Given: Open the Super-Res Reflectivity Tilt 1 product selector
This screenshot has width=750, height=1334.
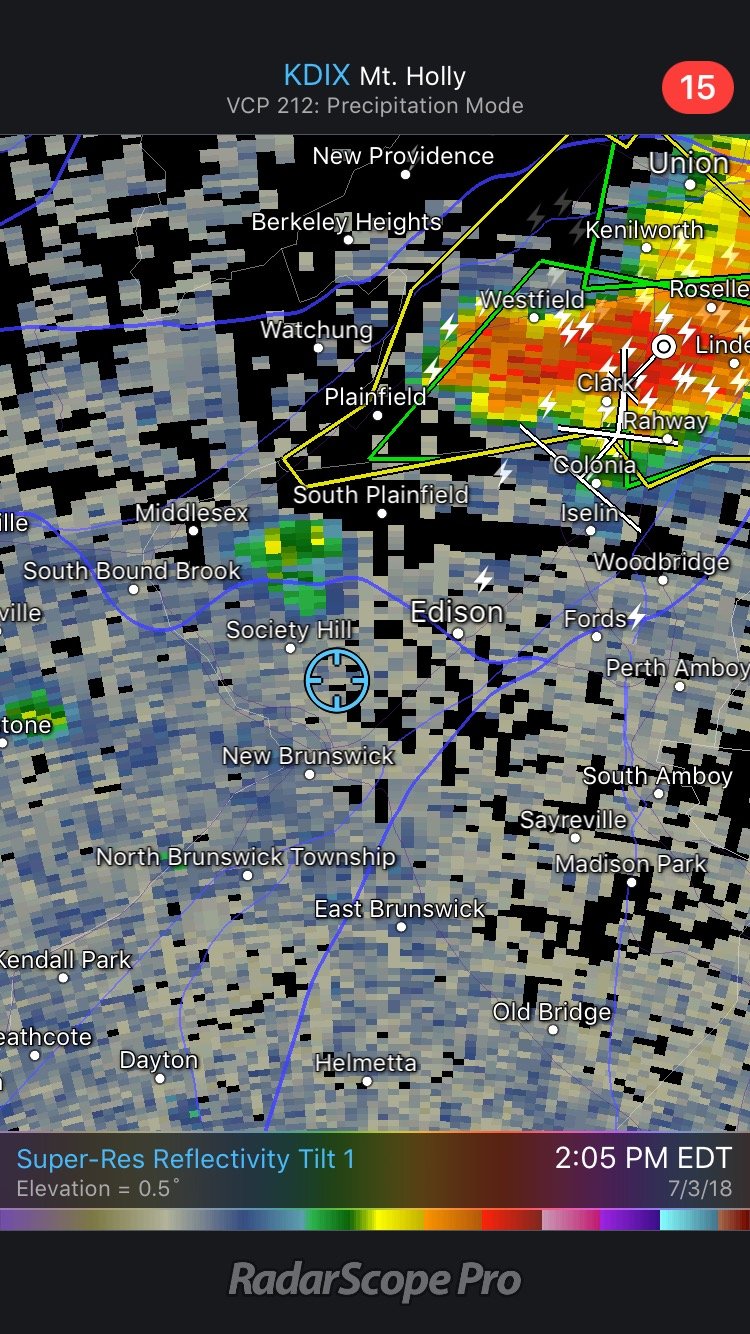Looking at the screenshot, I should click(186, 1159).
